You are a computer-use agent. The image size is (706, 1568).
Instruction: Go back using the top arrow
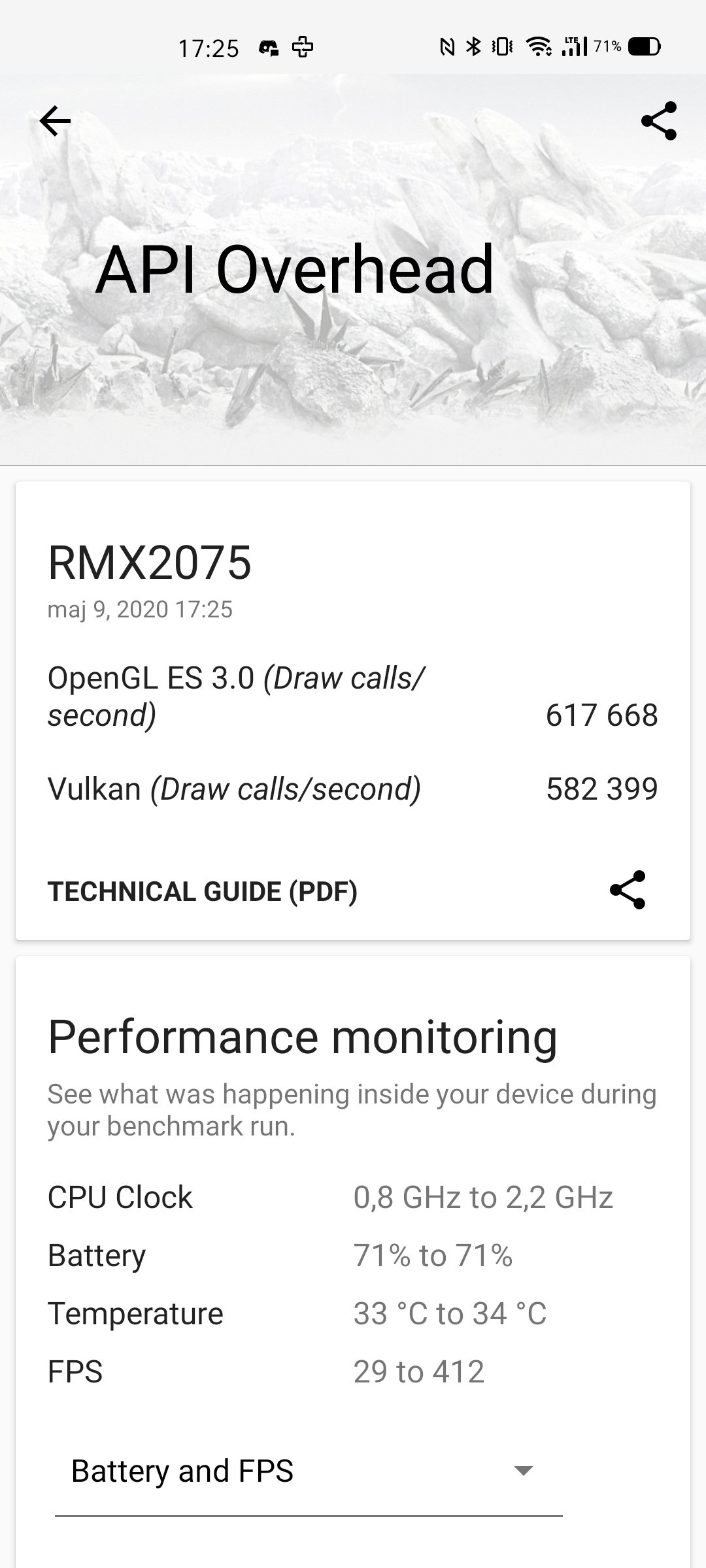[x=55, y=121]
